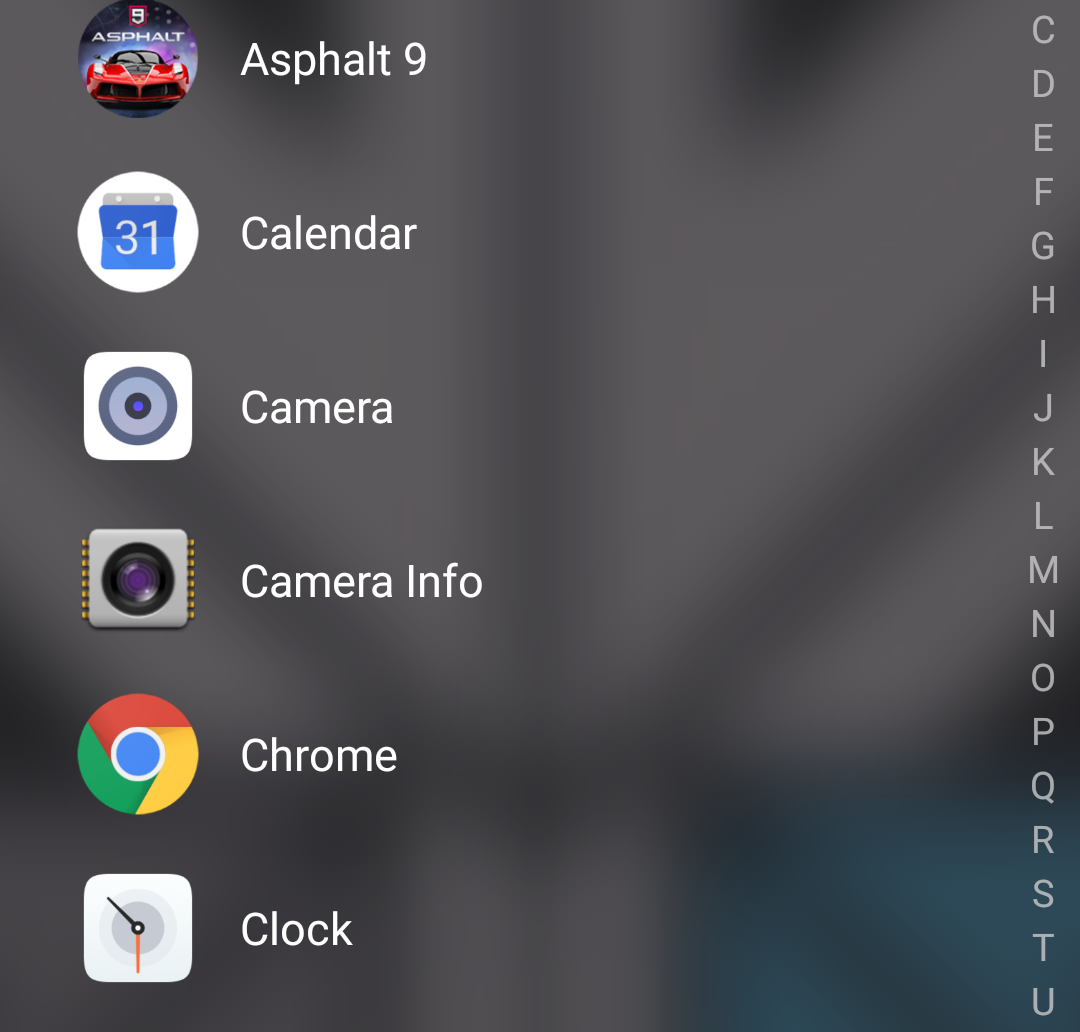Viewport: 1080px width, 1032px height.
Task: Select letter K in alphabet index
Action: pyautogui.click(x=1043, y=462)
